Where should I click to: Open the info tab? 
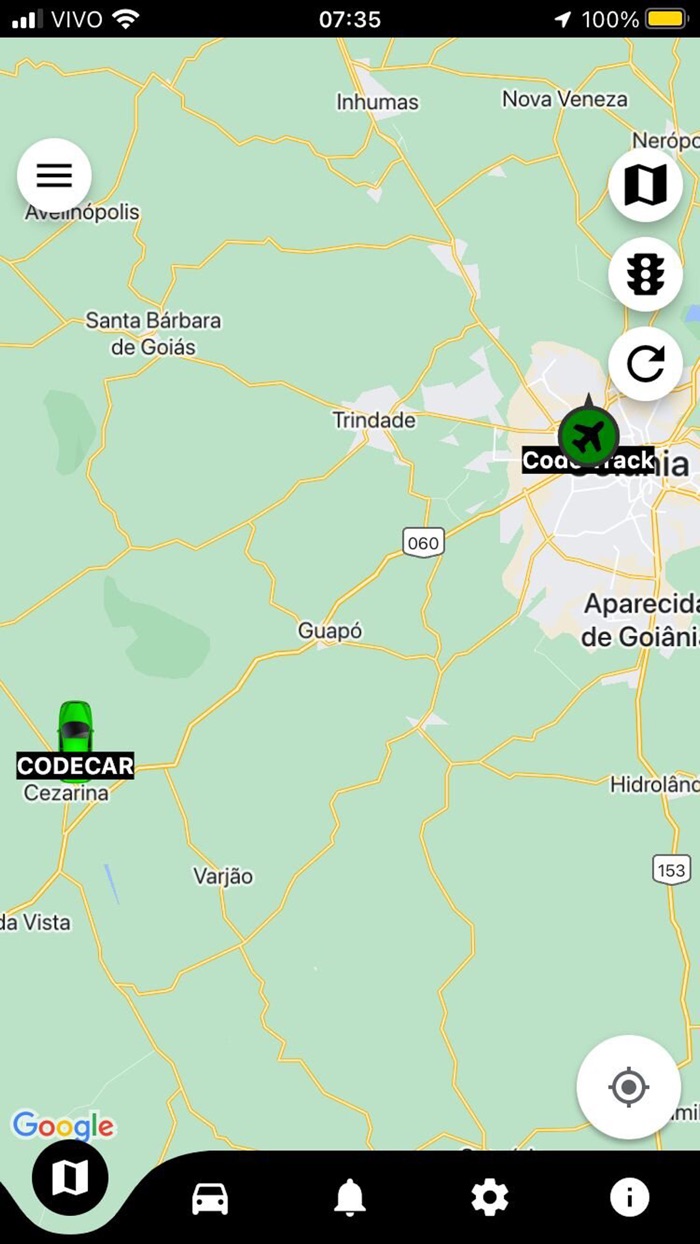pos(629,1197)
